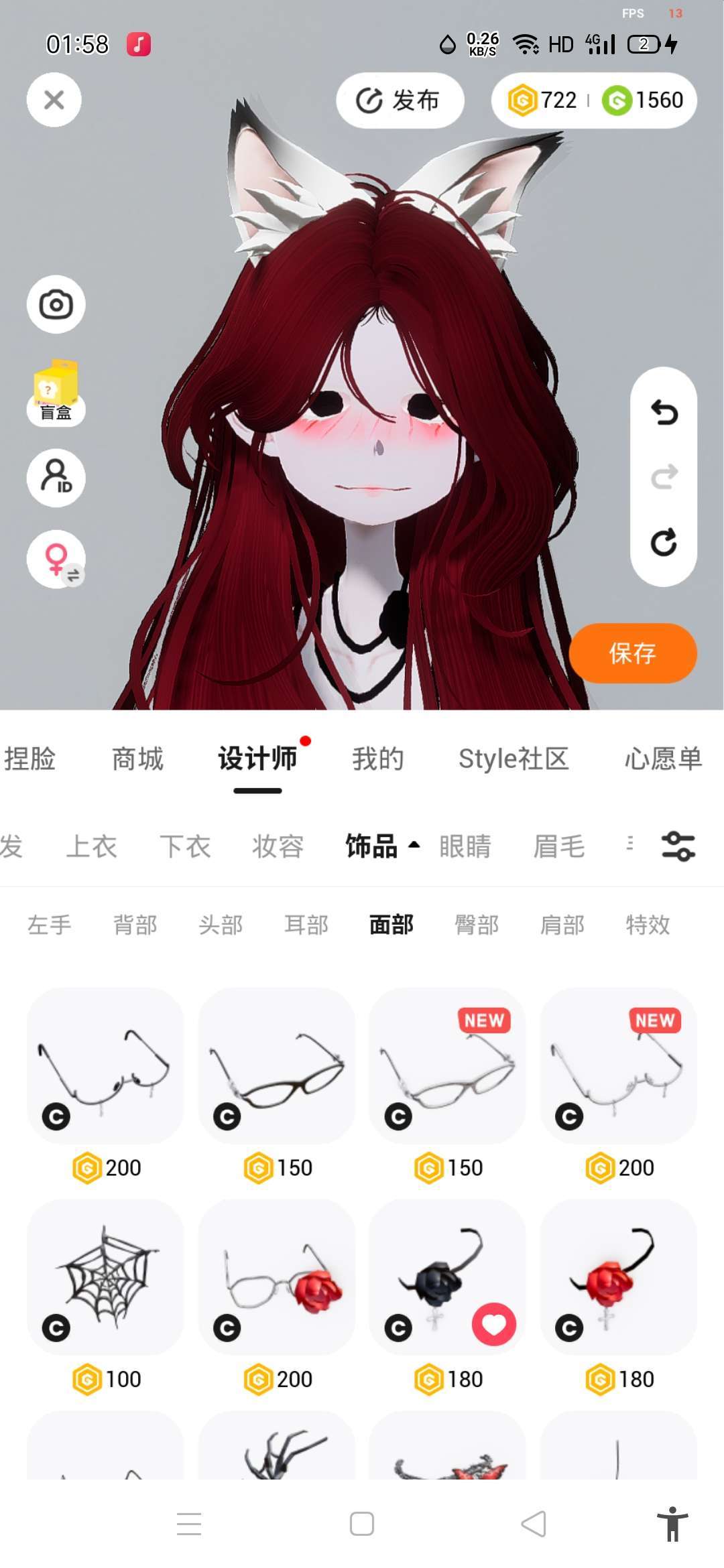724x1568 pixels.
Task: Open the Style社区 tab
Action: click(514, 759)
